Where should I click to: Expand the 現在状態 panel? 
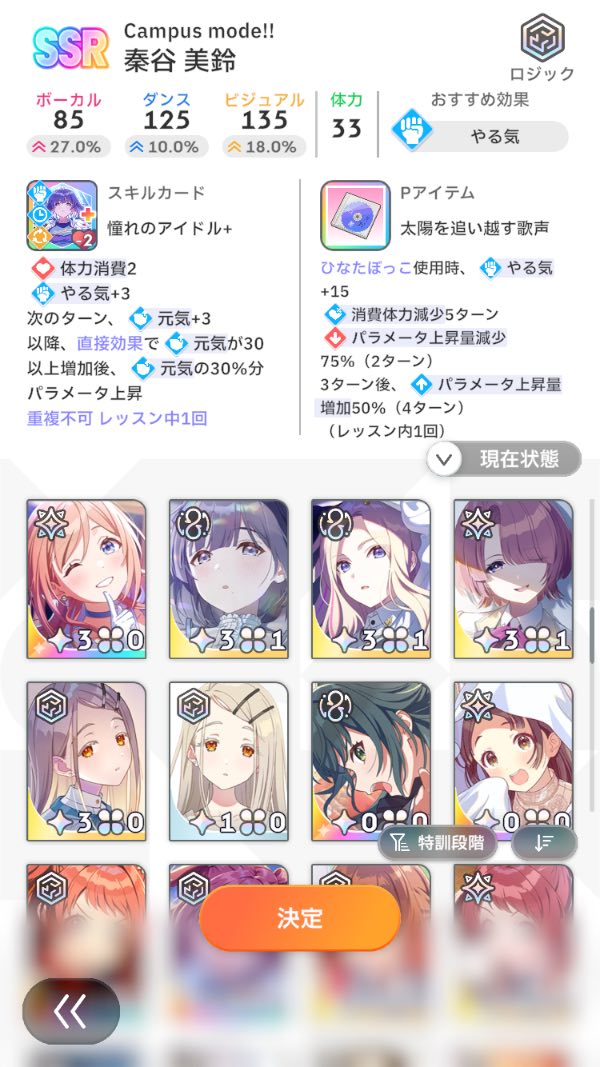[x=504, y=459]
